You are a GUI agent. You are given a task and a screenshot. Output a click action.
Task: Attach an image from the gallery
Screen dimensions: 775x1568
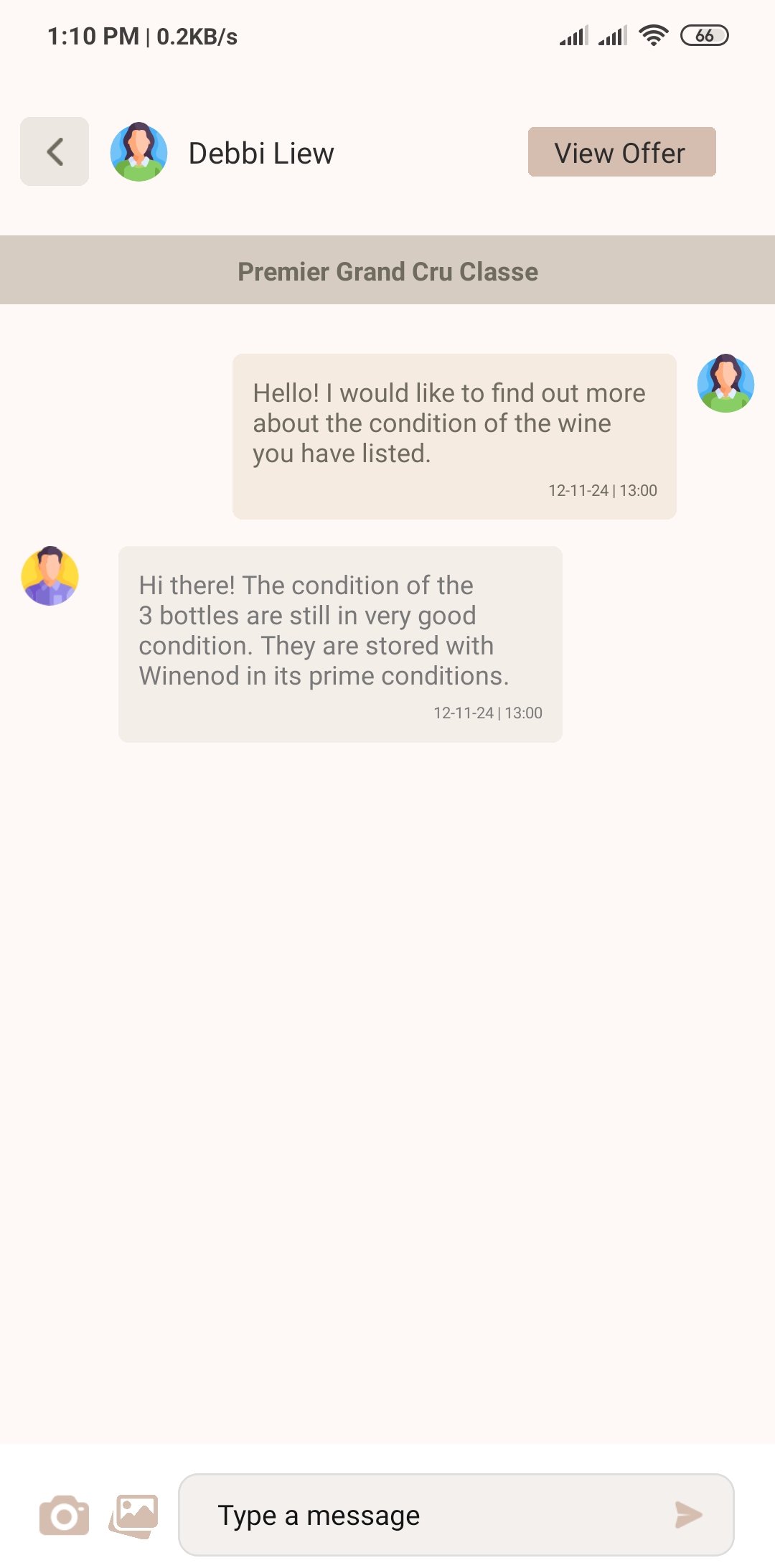(x=134, y=1515)
